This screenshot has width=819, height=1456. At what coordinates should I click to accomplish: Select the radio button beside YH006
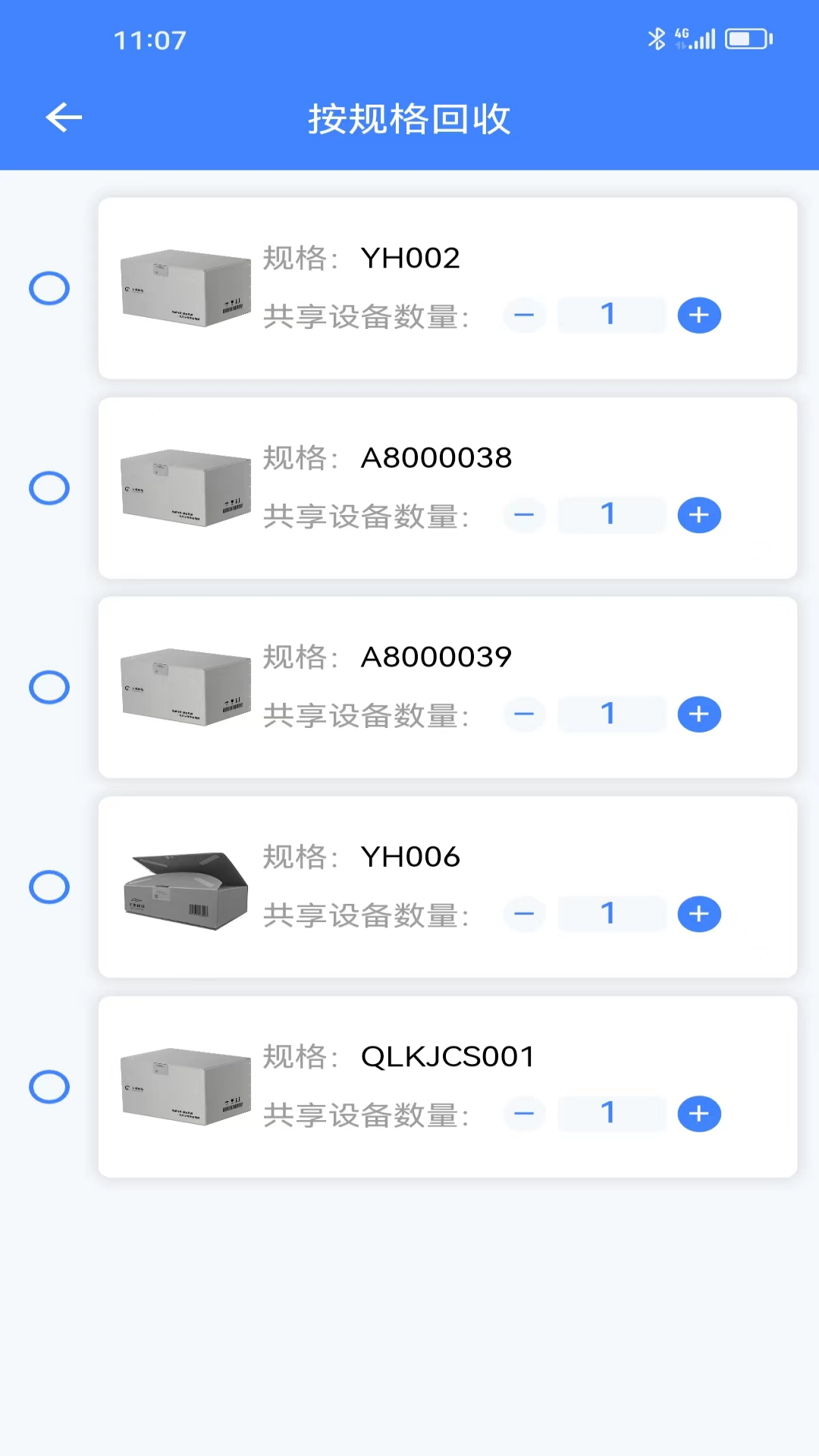coord(49,886)
